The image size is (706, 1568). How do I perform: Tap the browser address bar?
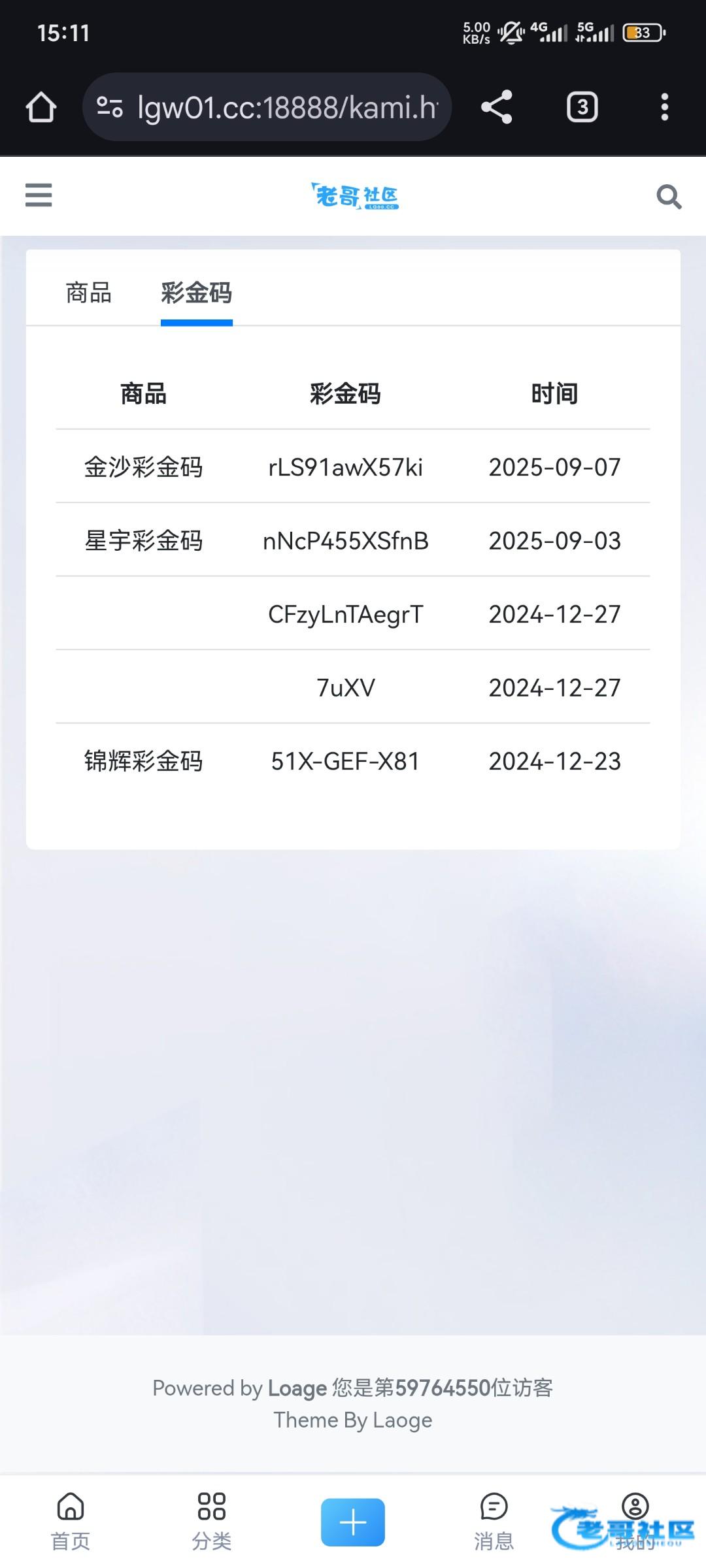click(x=267, y=107)
